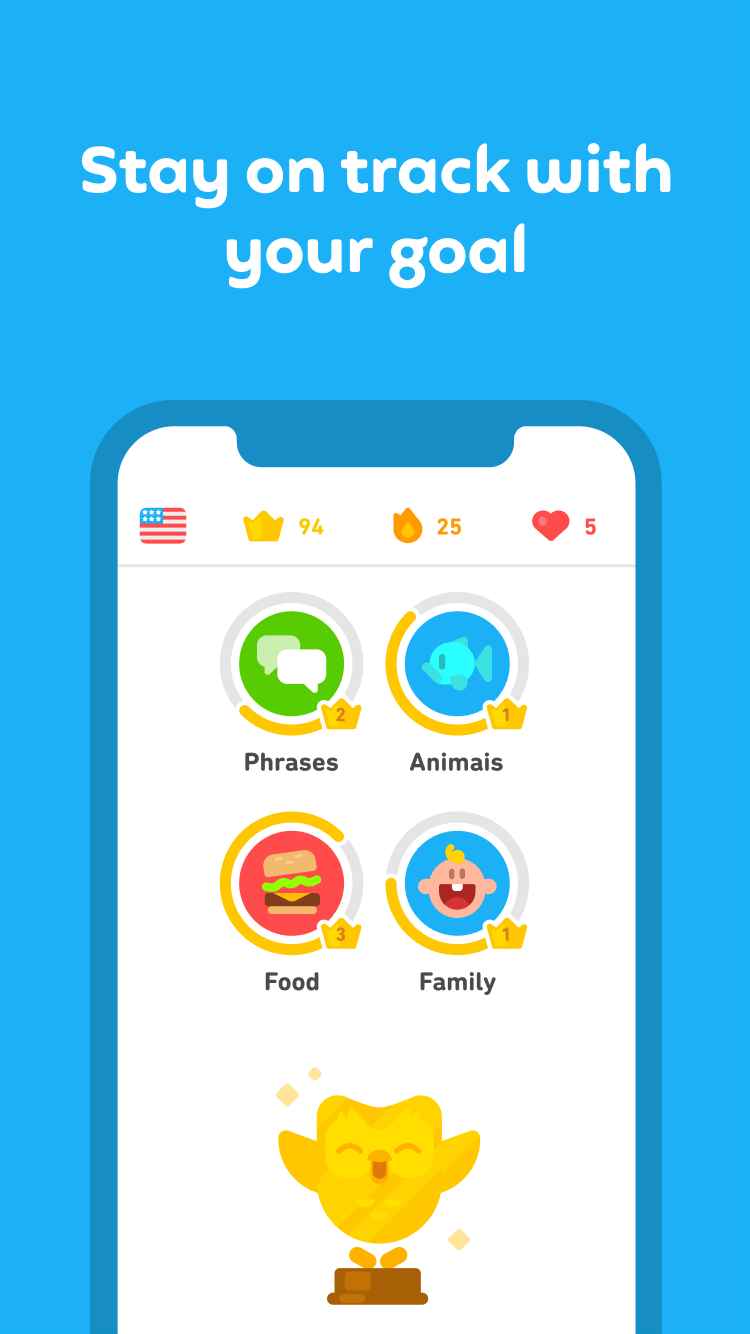Click the Family skill label
This screenshot has height=1334, width=750.
(457, 981)
